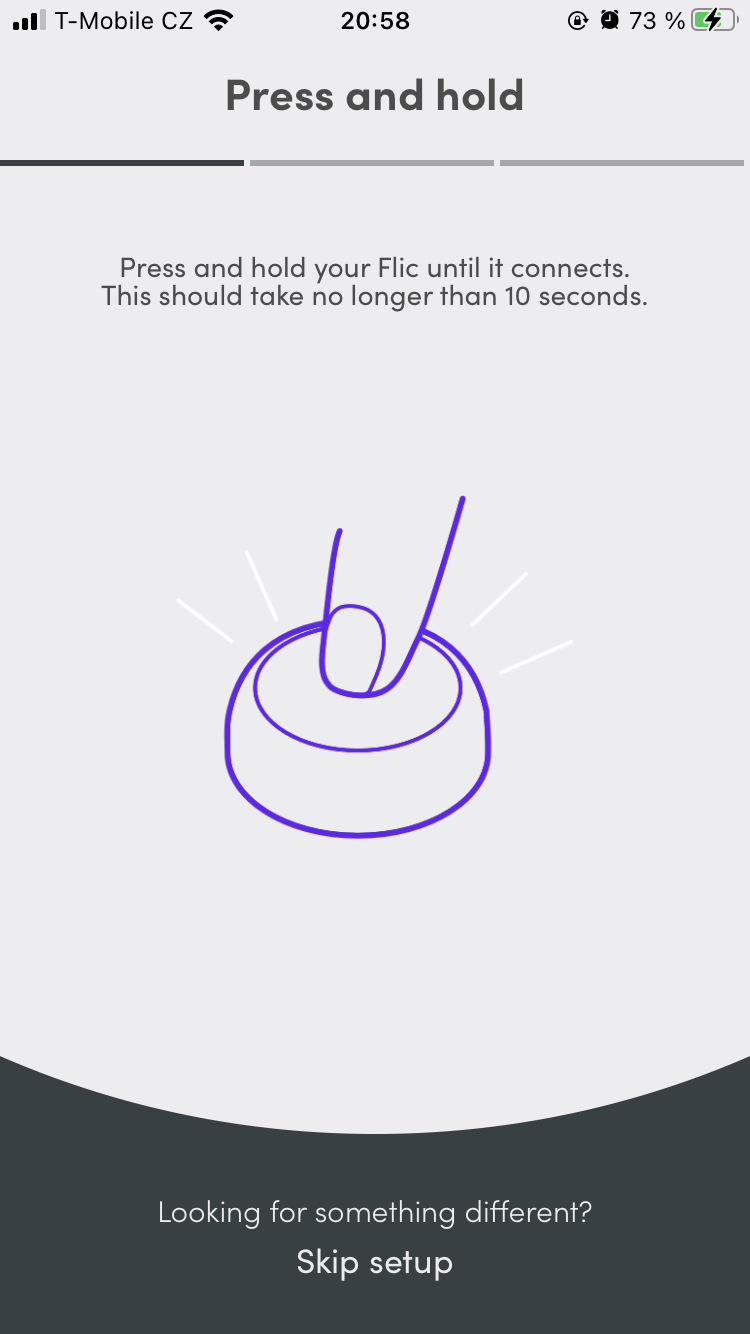
Task: Tap Skip setup link
Action: tap(375, 1262)
